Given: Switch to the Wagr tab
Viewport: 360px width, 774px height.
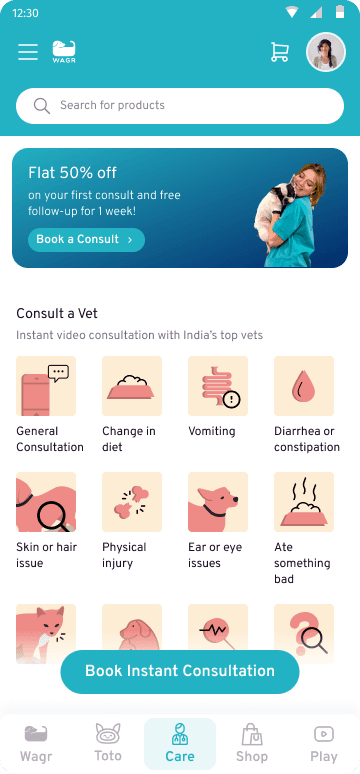Looking at the screenshot, I should (36, 743).
